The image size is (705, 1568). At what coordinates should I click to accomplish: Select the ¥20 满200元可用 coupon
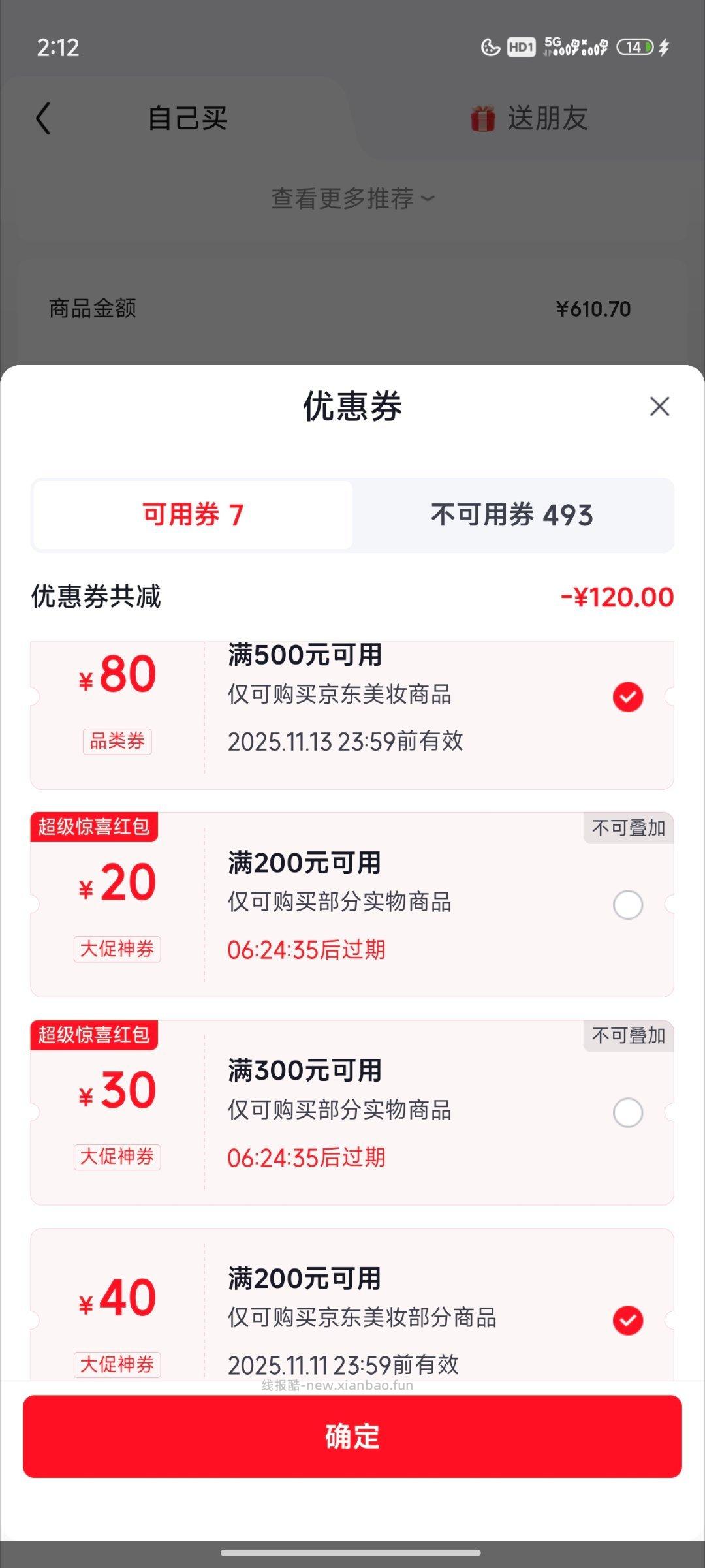coord(628,905)
